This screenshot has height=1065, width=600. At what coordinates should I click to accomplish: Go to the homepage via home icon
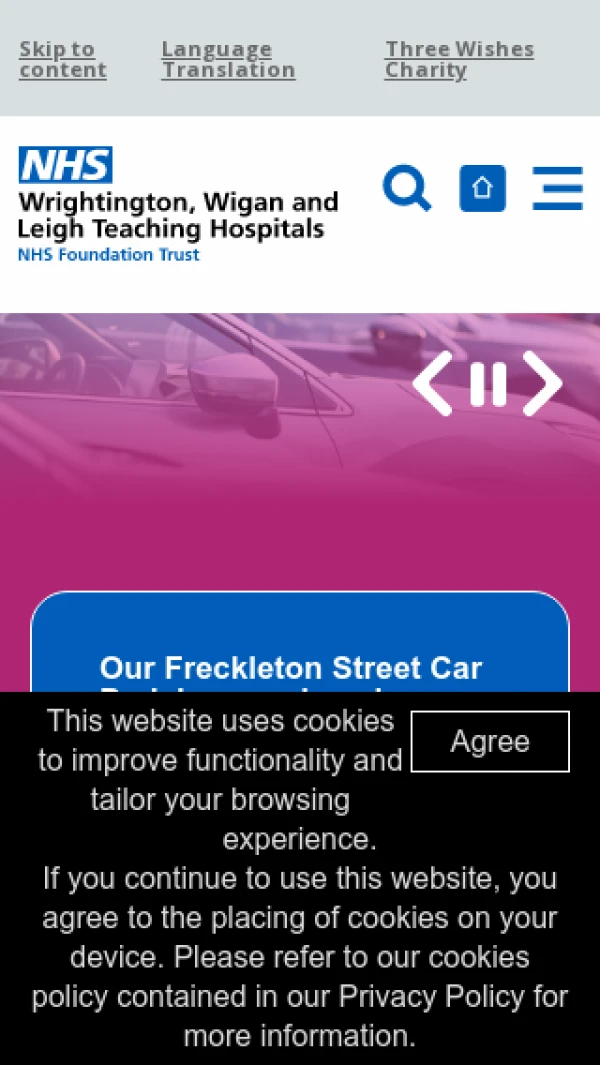tap(482, 188)
